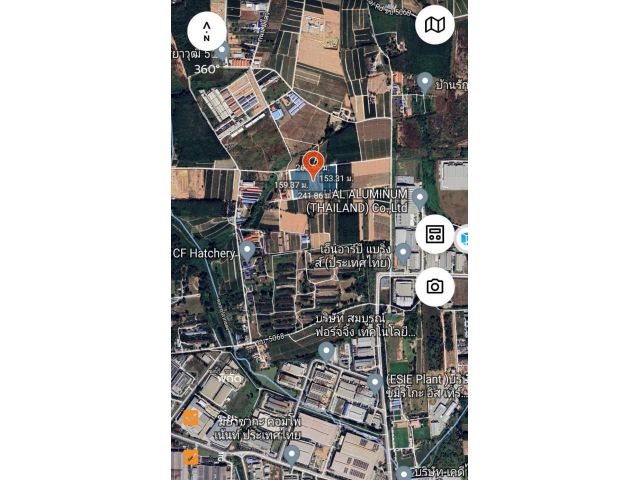
Task: Open the AL ALUMINUM (THAILAND) place pin
Action: pyautogui.click(x=420, y=197)
